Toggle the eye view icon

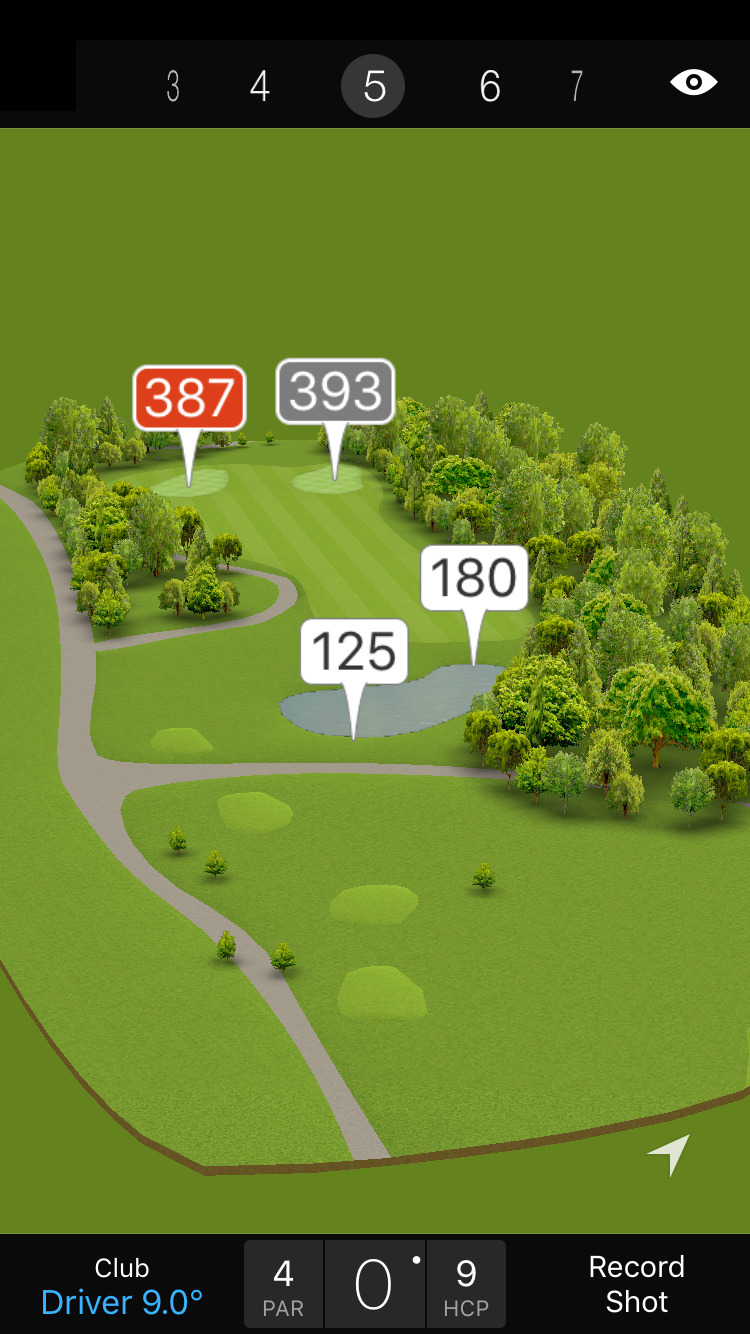pyautogui.click(x=693, y=83)
